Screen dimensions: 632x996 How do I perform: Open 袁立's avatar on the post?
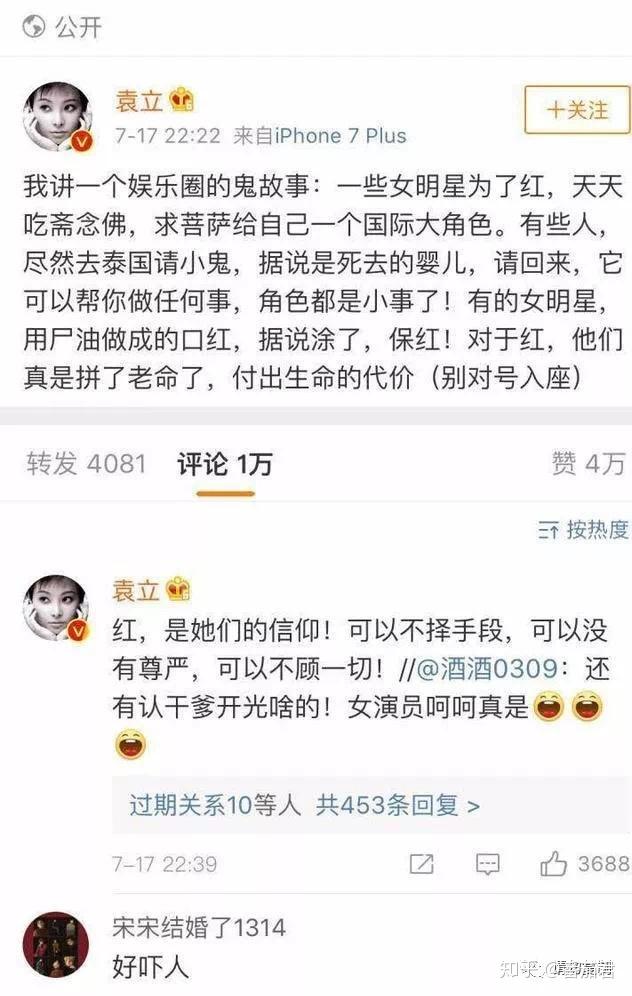tap(57, 118)
